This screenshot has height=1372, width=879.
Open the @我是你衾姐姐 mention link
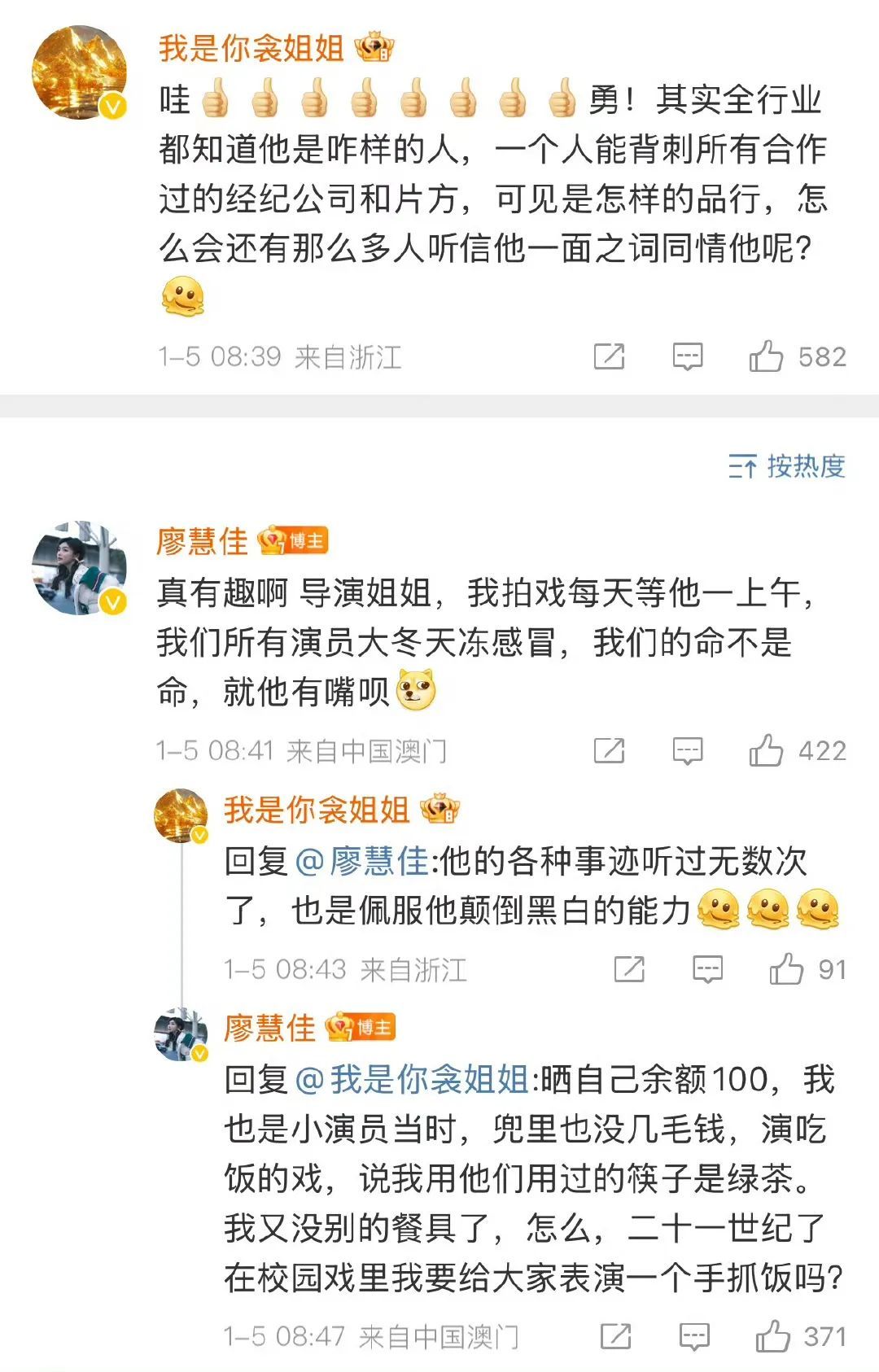(413, 1080)
